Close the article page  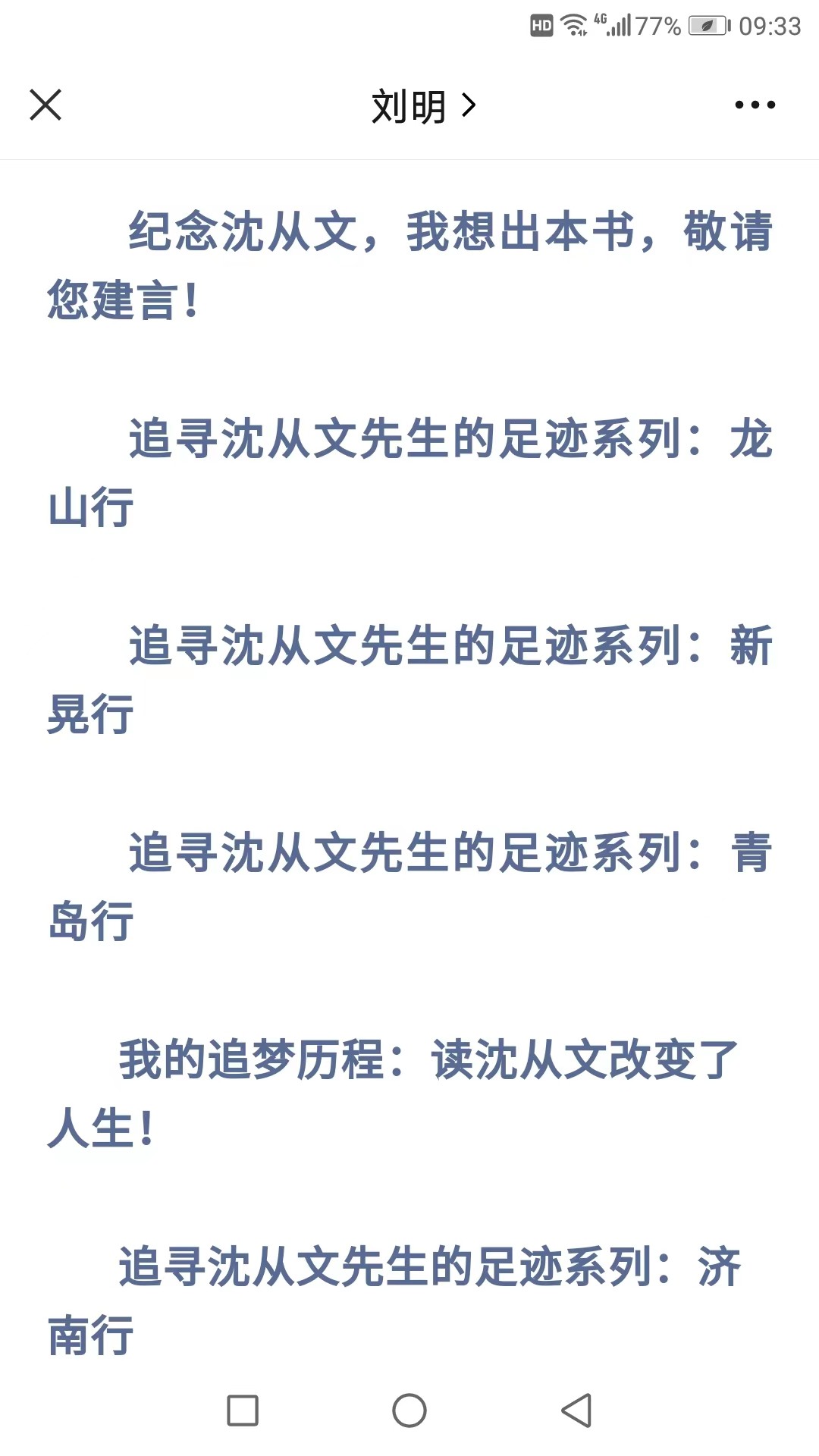pos(45,105)
